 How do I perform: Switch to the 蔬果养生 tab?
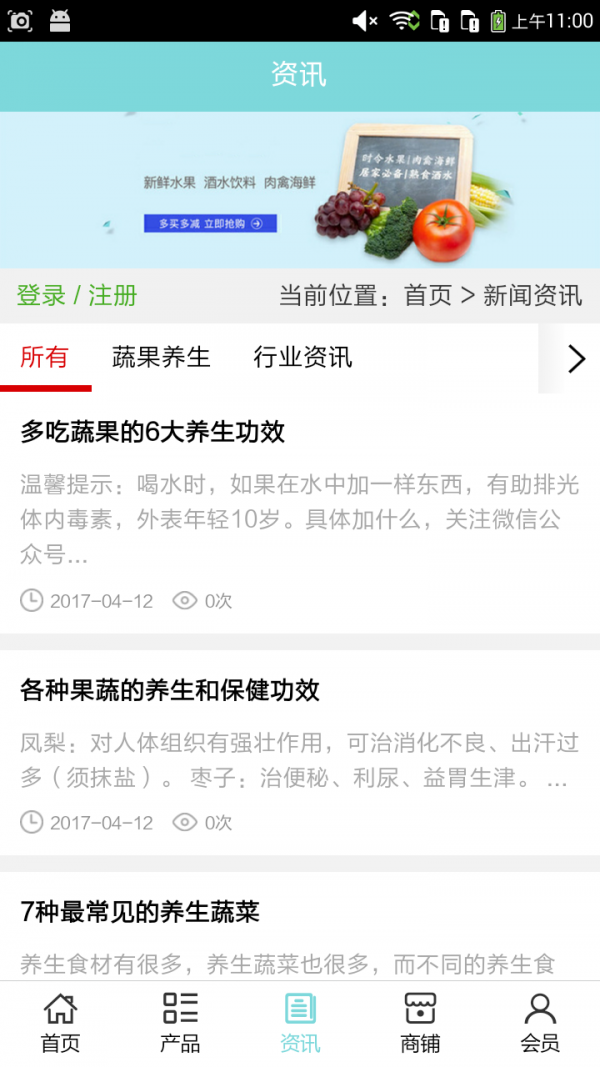(x=161, y=357)
